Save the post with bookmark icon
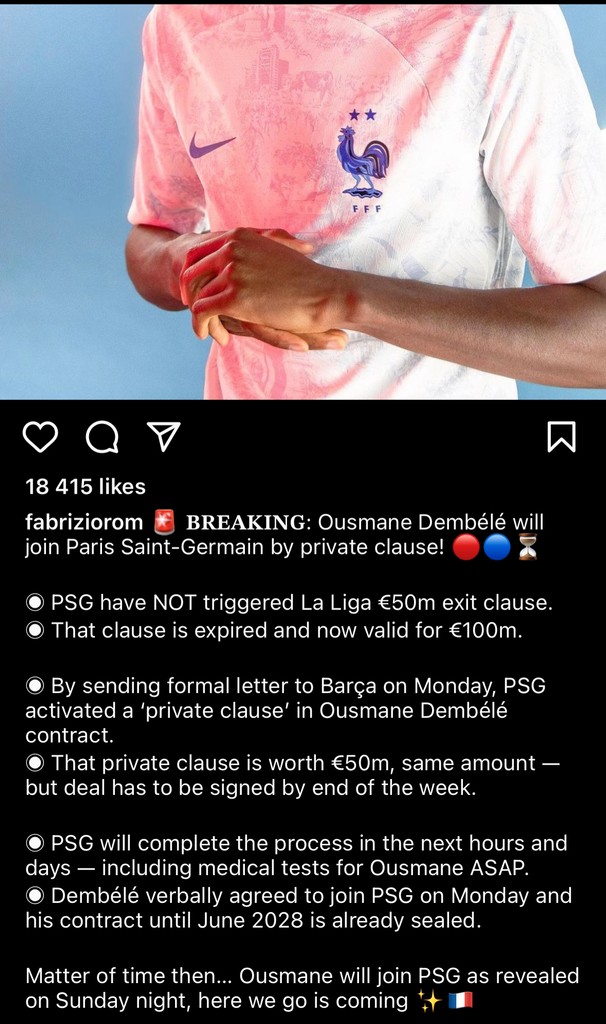This screenshot has width=606, height=1024. [x=561, y=436]
